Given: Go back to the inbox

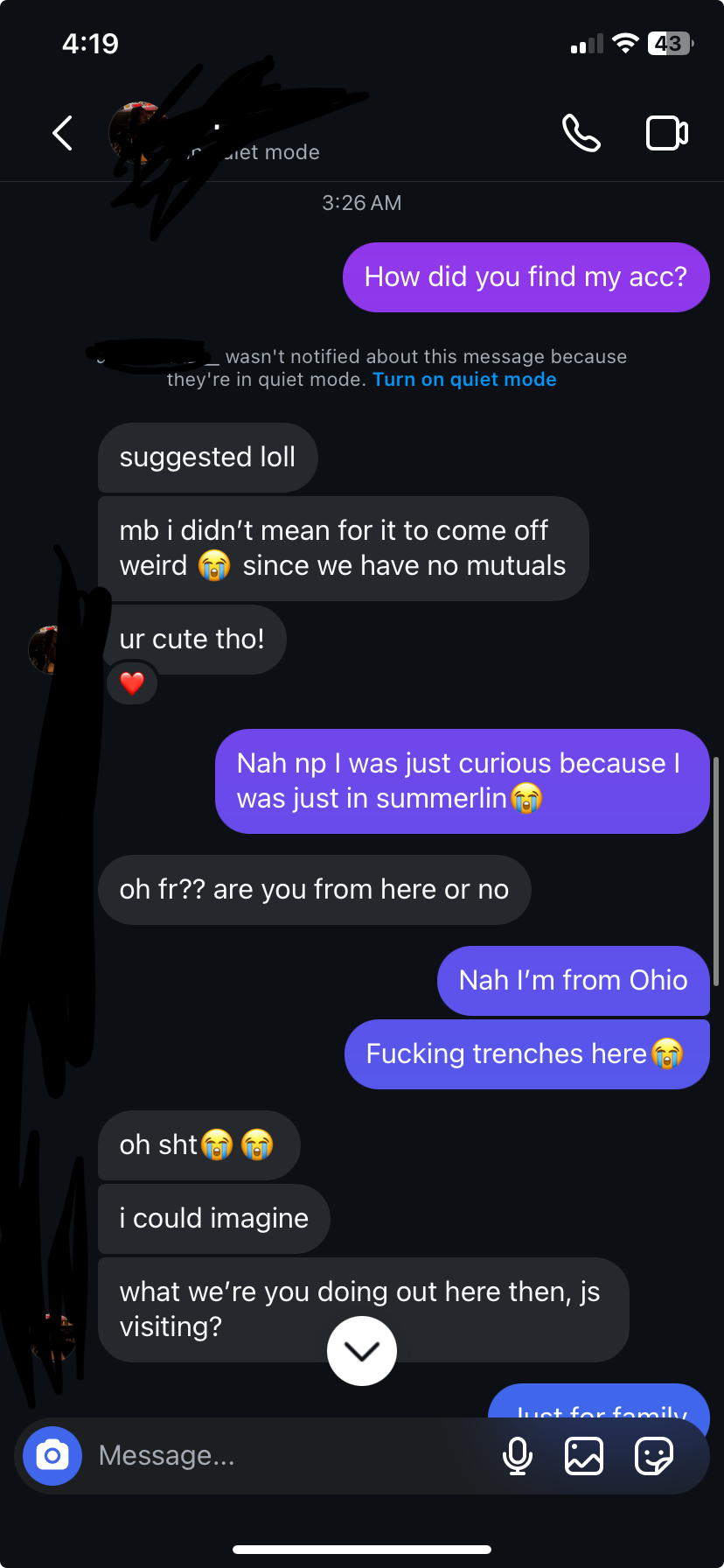Looking at the screenshot, I should click(x=62, y=133).
